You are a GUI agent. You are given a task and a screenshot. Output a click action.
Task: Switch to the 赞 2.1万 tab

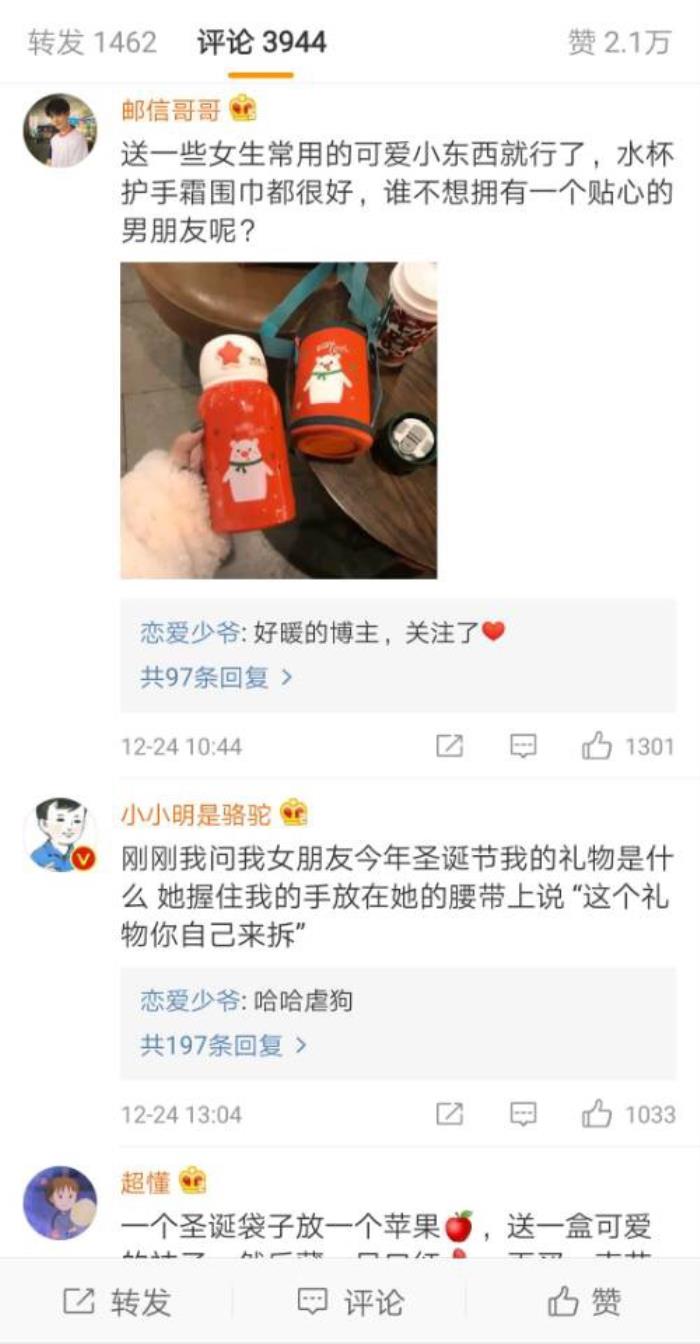coord(618,43)
